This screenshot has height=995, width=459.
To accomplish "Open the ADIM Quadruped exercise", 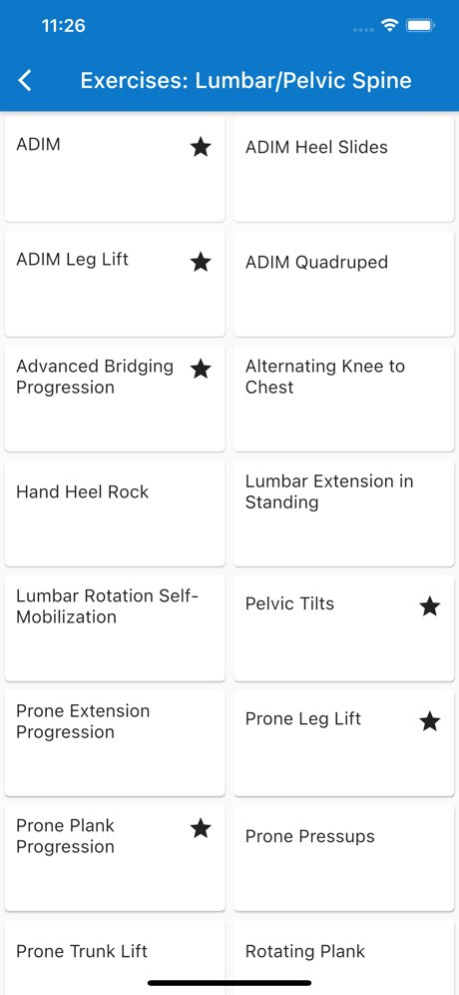I will pyautogui.click(x=344, y=284).
